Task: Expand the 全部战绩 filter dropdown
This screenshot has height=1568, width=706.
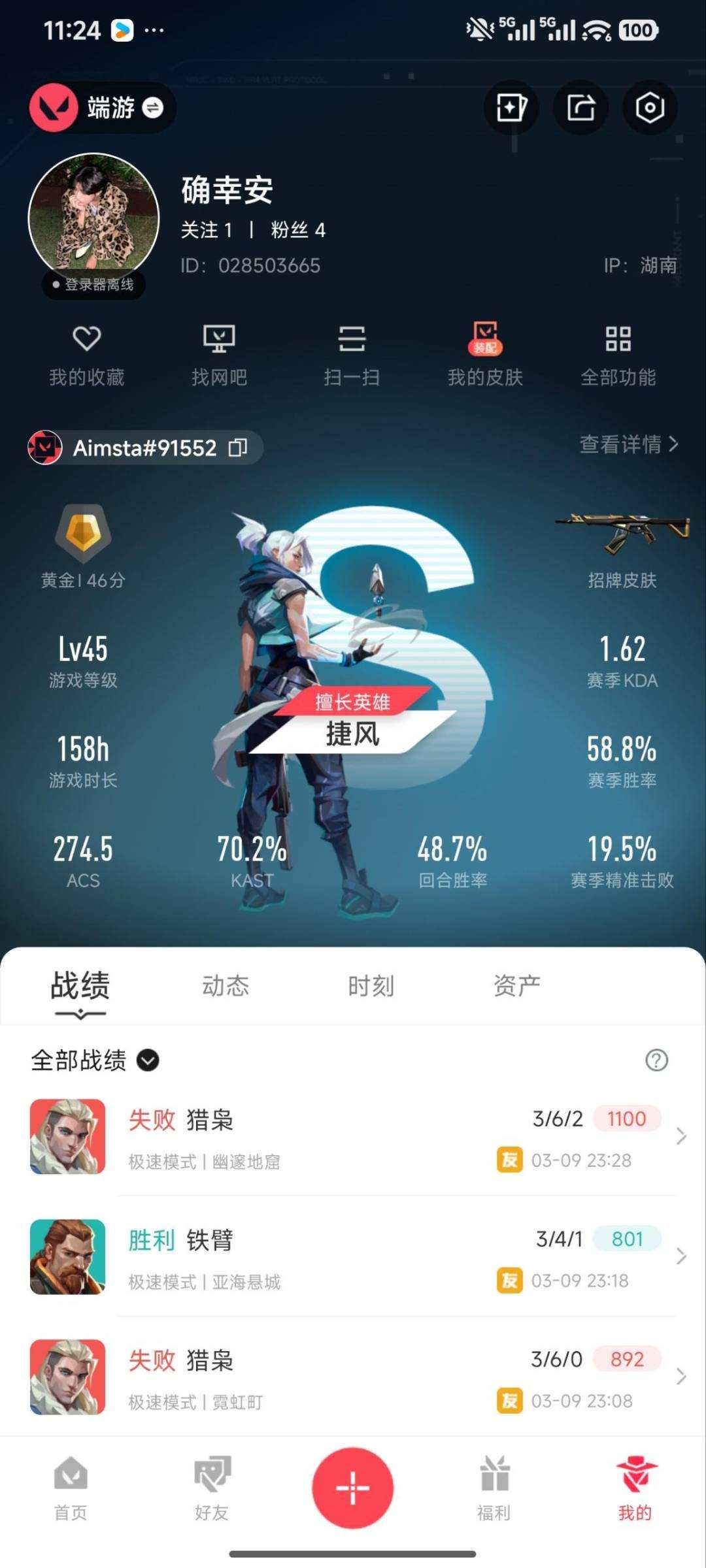Action: (148, 1061)
